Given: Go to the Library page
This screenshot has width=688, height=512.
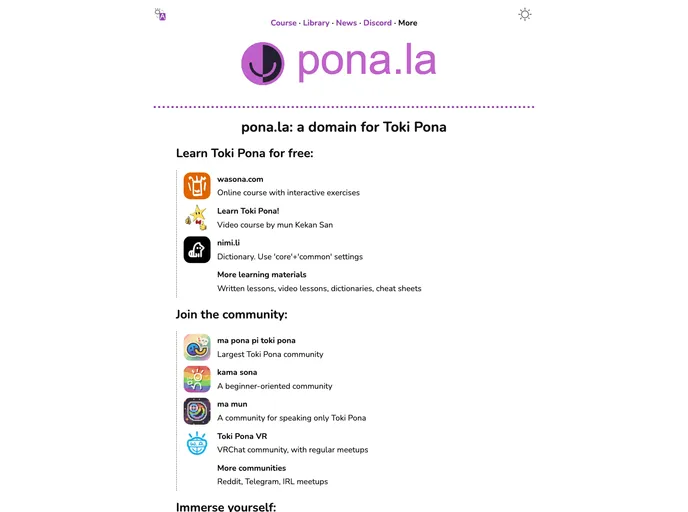Looking at the screenshot, I should pyautogui.click(x=316, y=23).
